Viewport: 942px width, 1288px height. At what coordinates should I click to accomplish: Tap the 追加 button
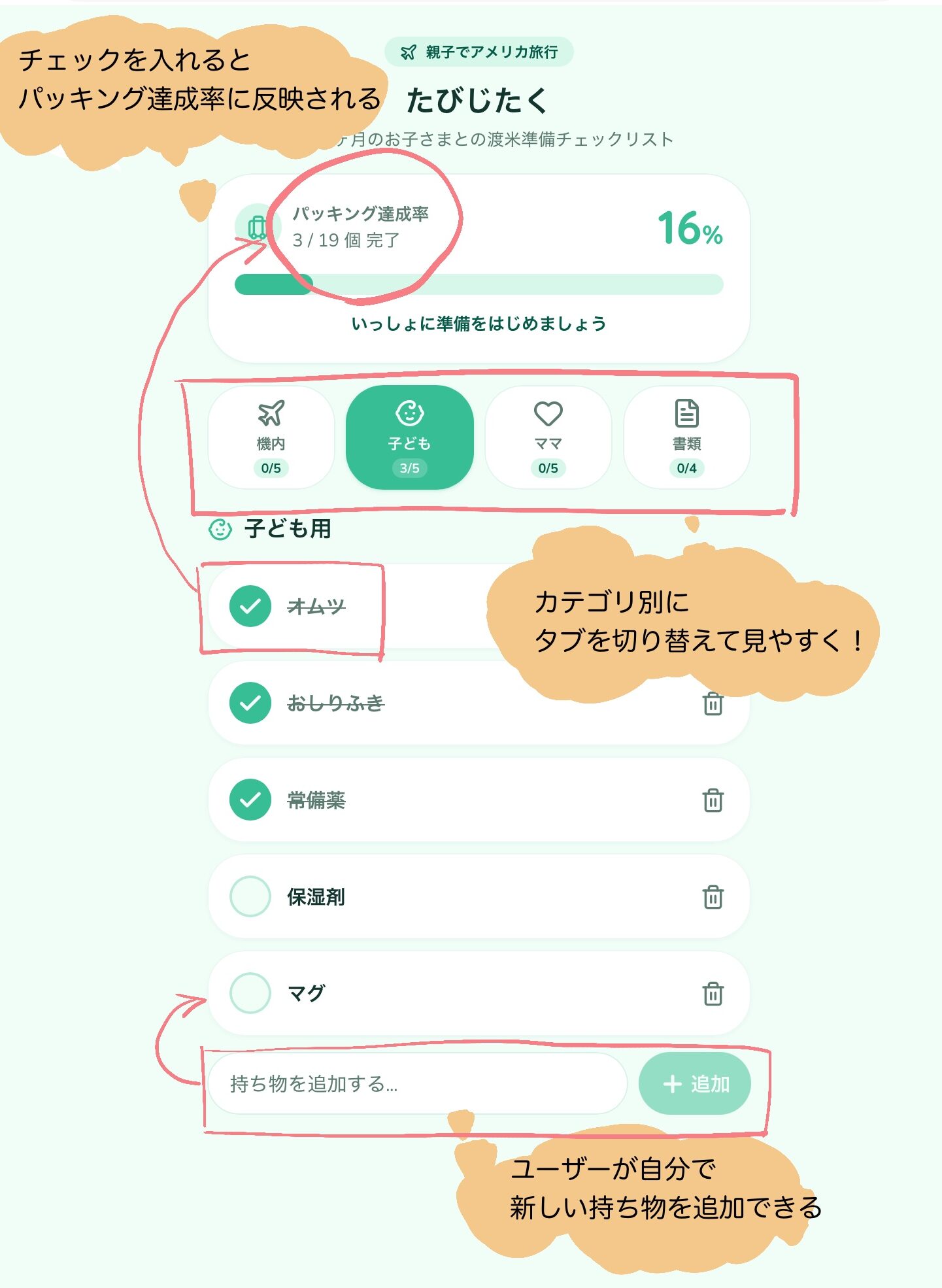(694, 1083)
